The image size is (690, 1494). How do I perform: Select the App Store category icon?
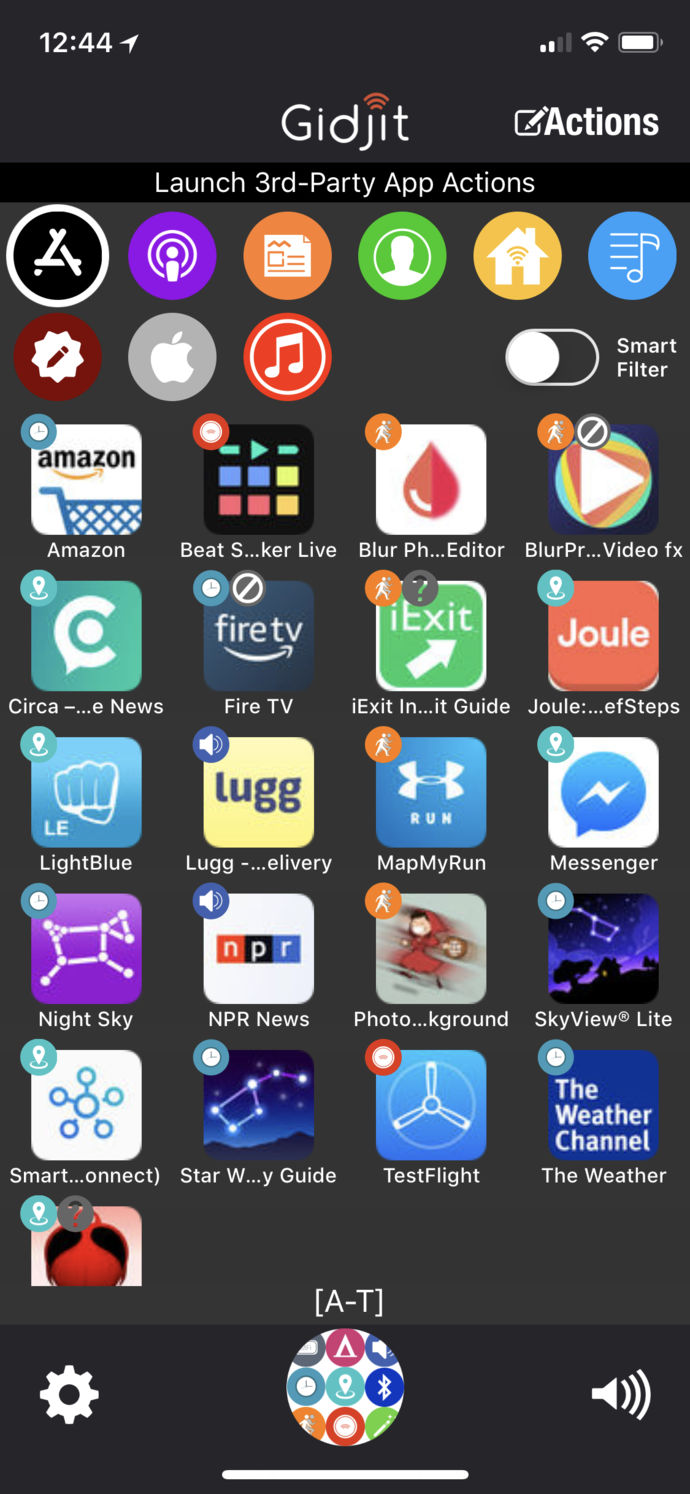pos(58,256)
